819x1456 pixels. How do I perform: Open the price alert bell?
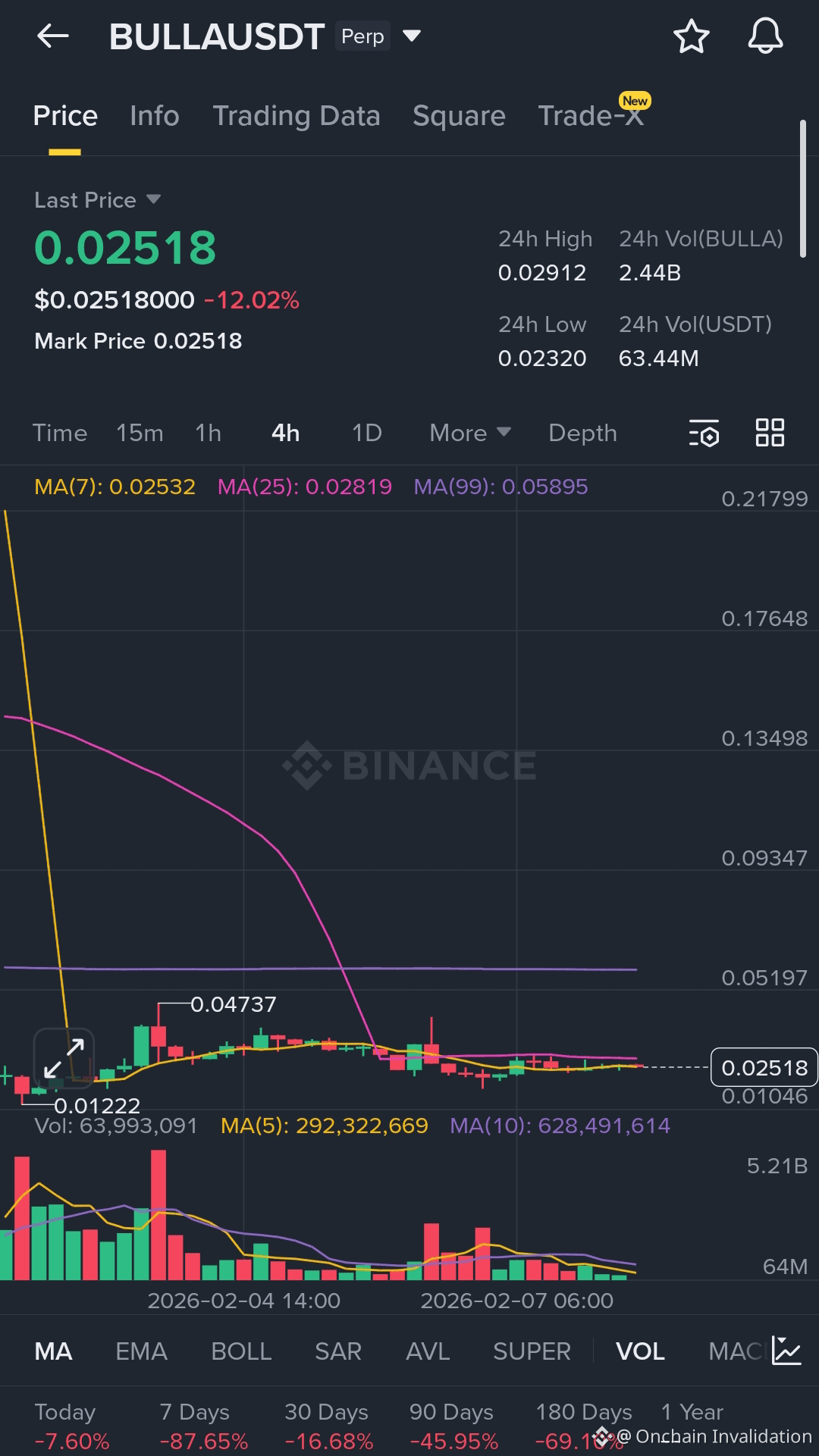[765, 36]
